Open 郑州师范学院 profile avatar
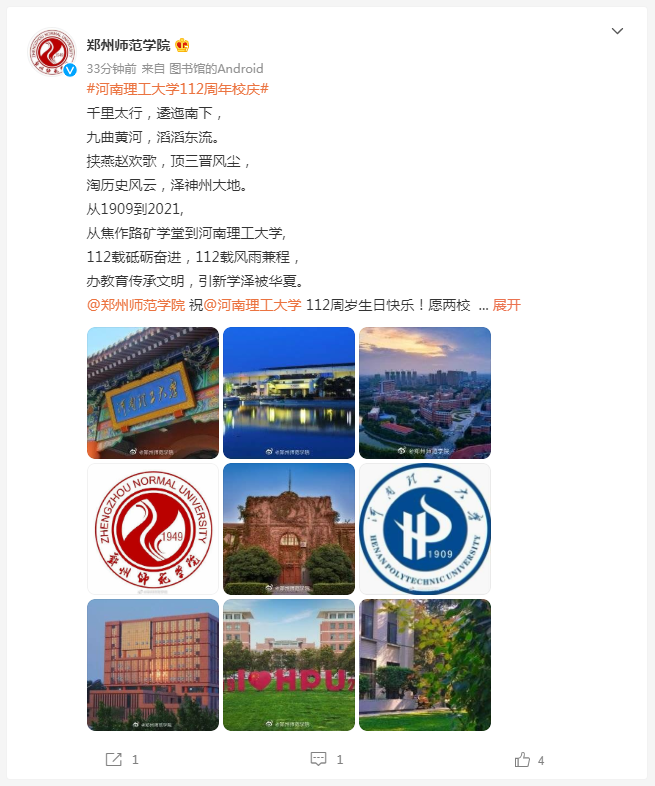The image size is (655, 786). click(x=51, y=53)
